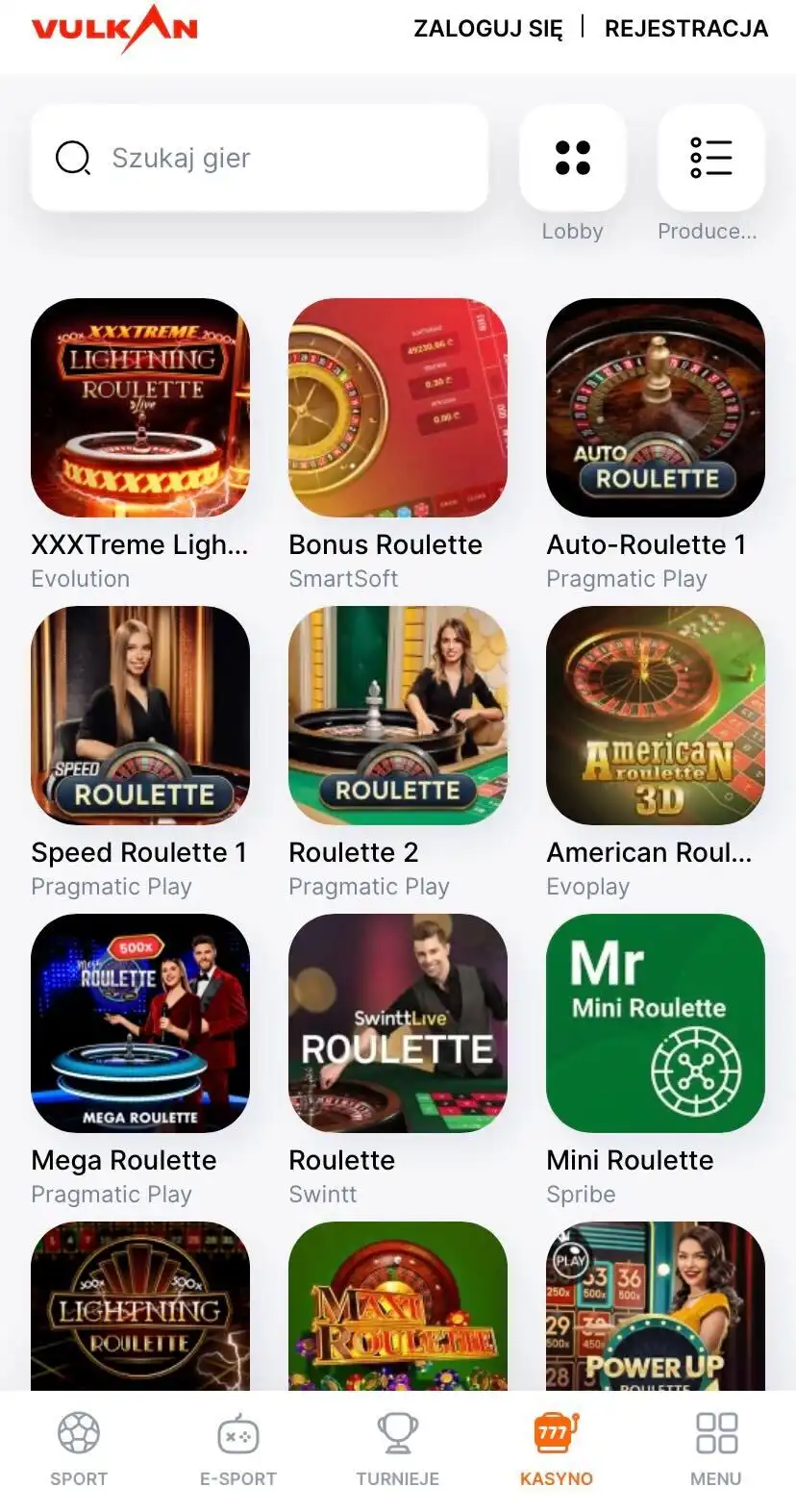Viewport: 796px width, 1512px height.
Task: Open the game producers list
Action: (x=710, y=158)
